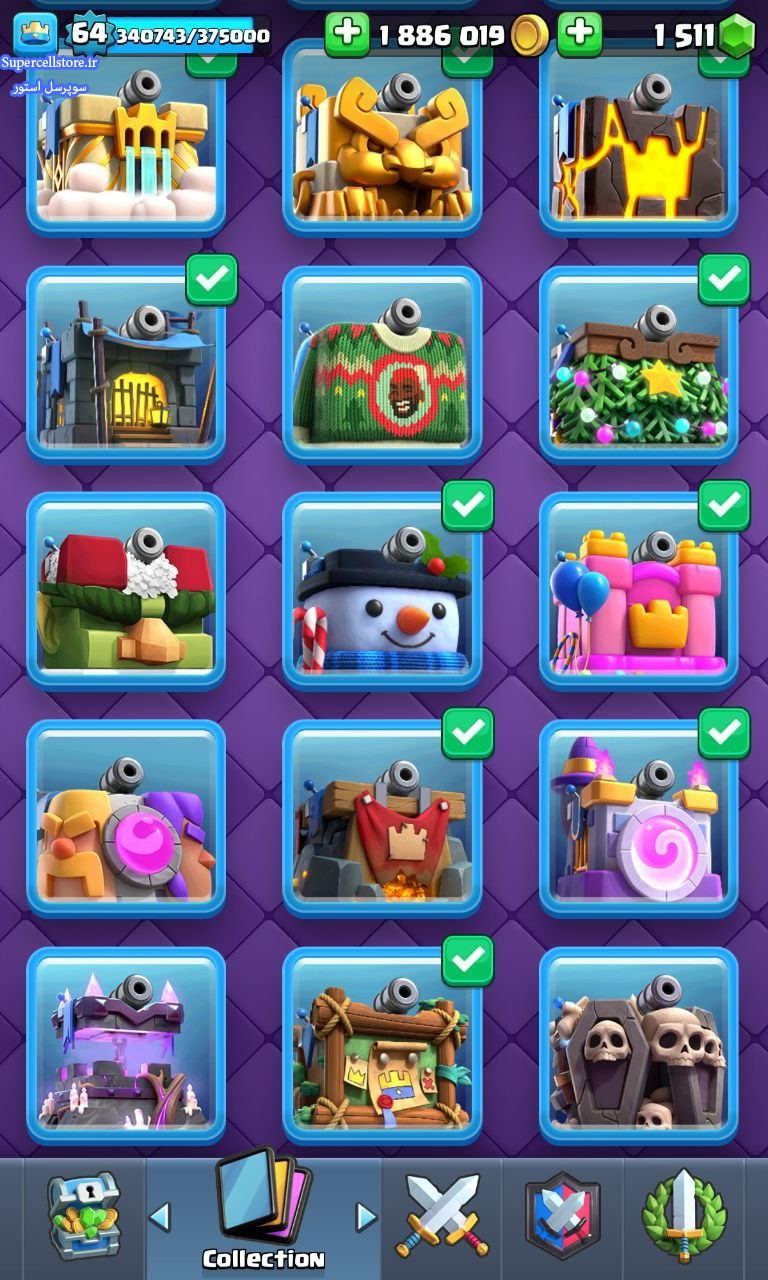Select the snowman tower skin

(382, 591)
